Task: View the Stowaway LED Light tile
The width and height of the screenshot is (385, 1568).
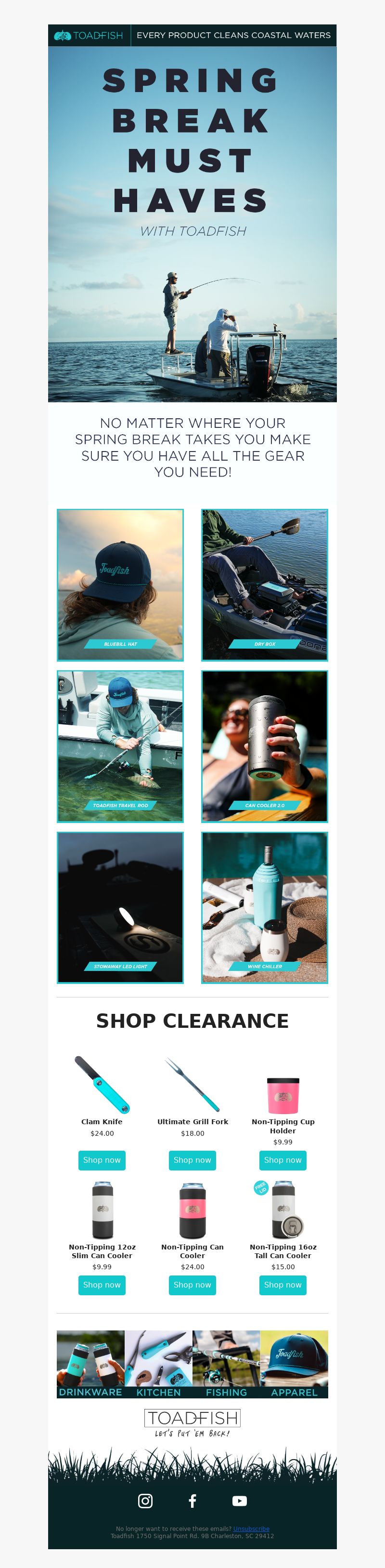Action: click(120, 907)
